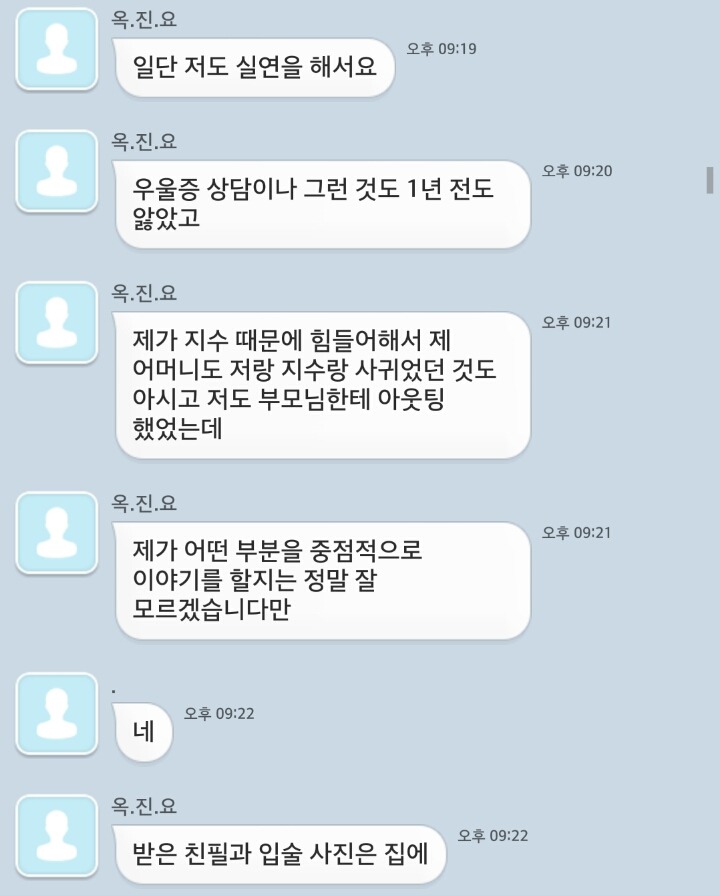View sender profile beside '제가 지수 때문에' message
720x895 pixels.
(57, 323)
